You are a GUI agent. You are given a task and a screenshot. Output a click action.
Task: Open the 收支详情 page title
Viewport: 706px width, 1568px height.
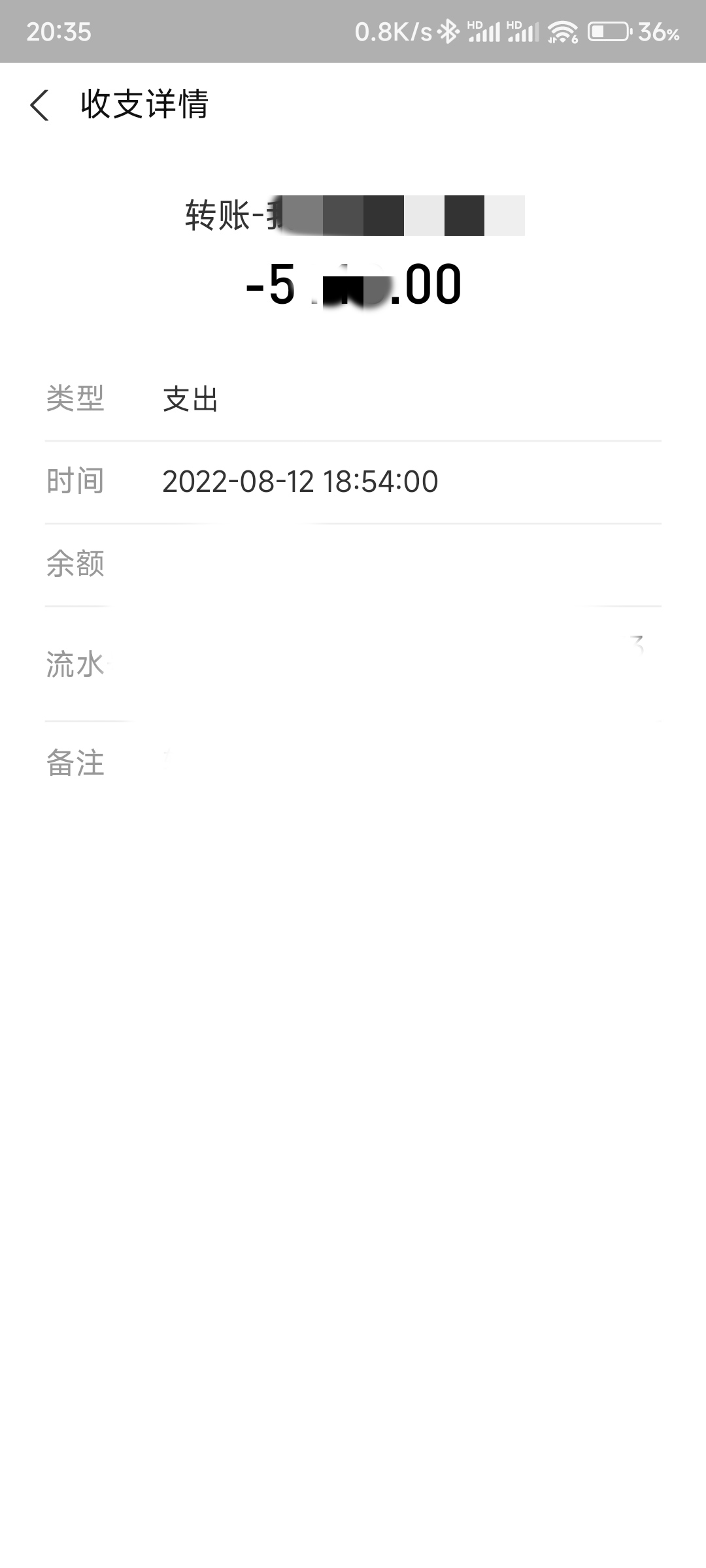click(145, 106)
